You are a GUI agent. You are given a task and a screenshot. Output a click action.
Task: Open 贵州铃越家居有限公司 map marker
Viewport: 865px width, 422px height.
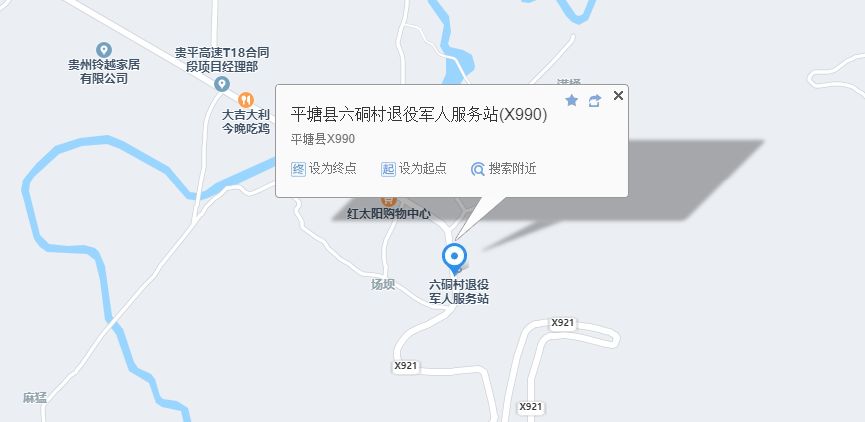pos(103,50)
